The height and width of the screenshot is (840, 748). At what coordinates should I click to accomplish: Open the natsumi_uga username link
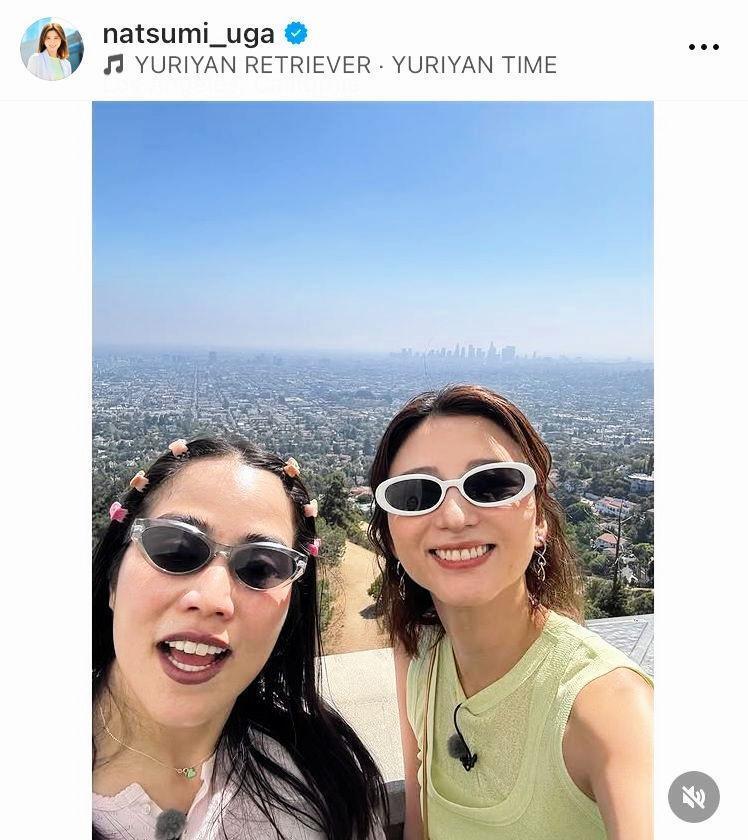[x=188, y=33]
